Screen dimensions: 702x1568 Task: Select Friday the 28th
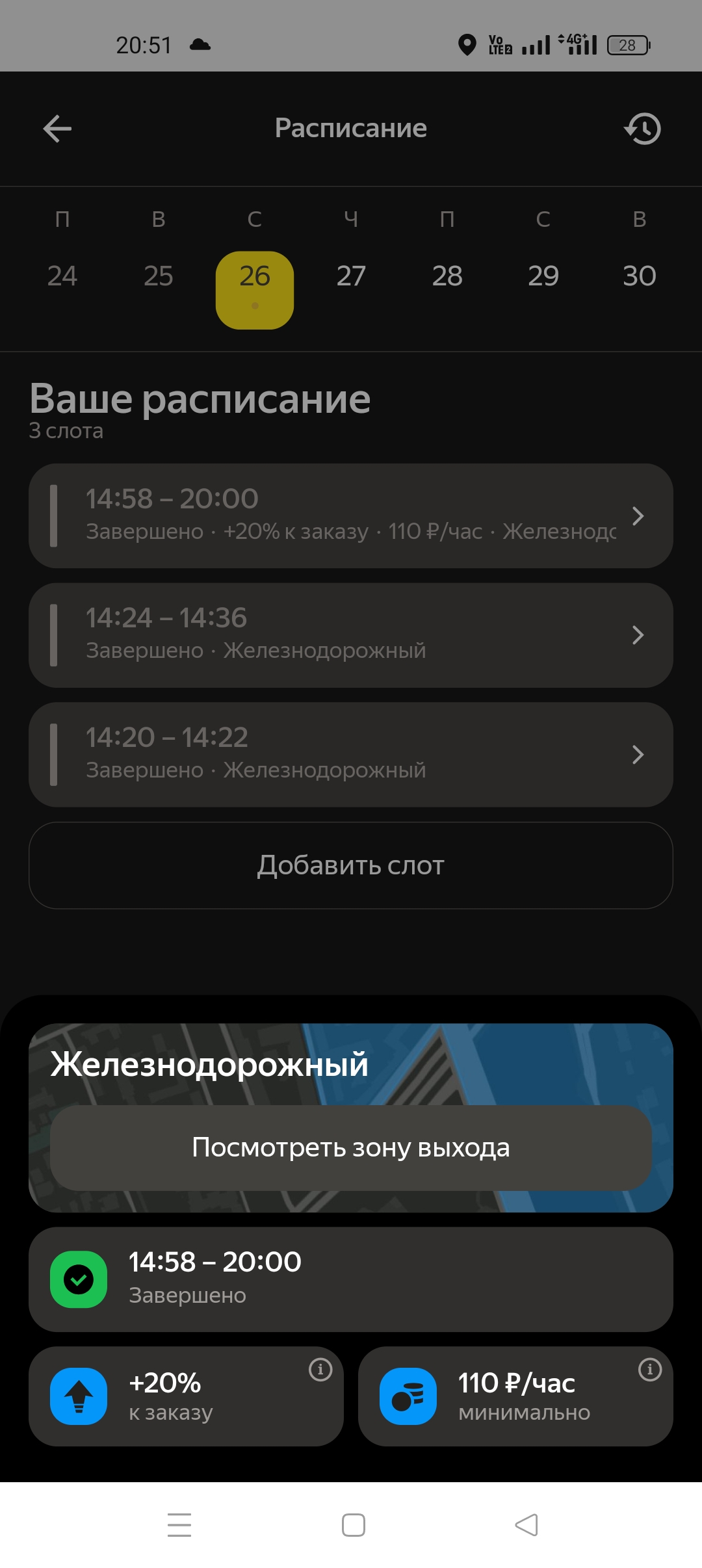(x=447, y=276)
